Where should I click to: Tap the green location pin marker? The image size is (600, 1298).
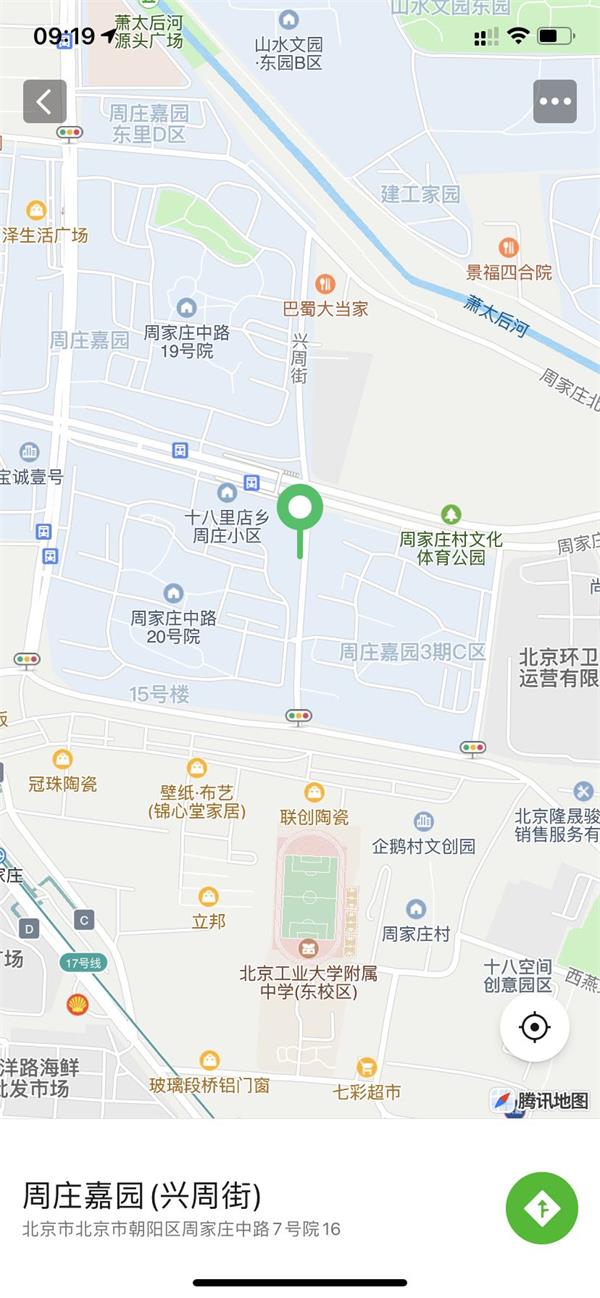pos(300,510)
